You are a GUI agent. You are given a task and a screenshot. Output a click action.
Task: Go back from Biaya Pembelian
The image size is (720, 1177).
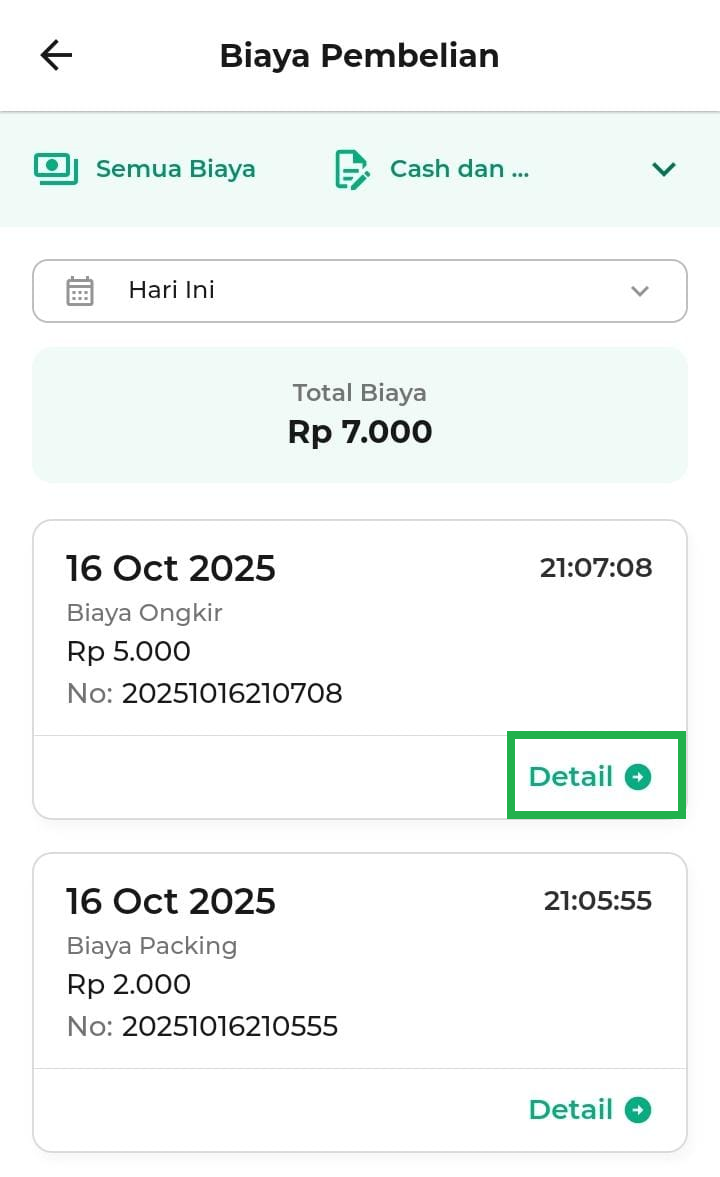[x=56, y=56]
